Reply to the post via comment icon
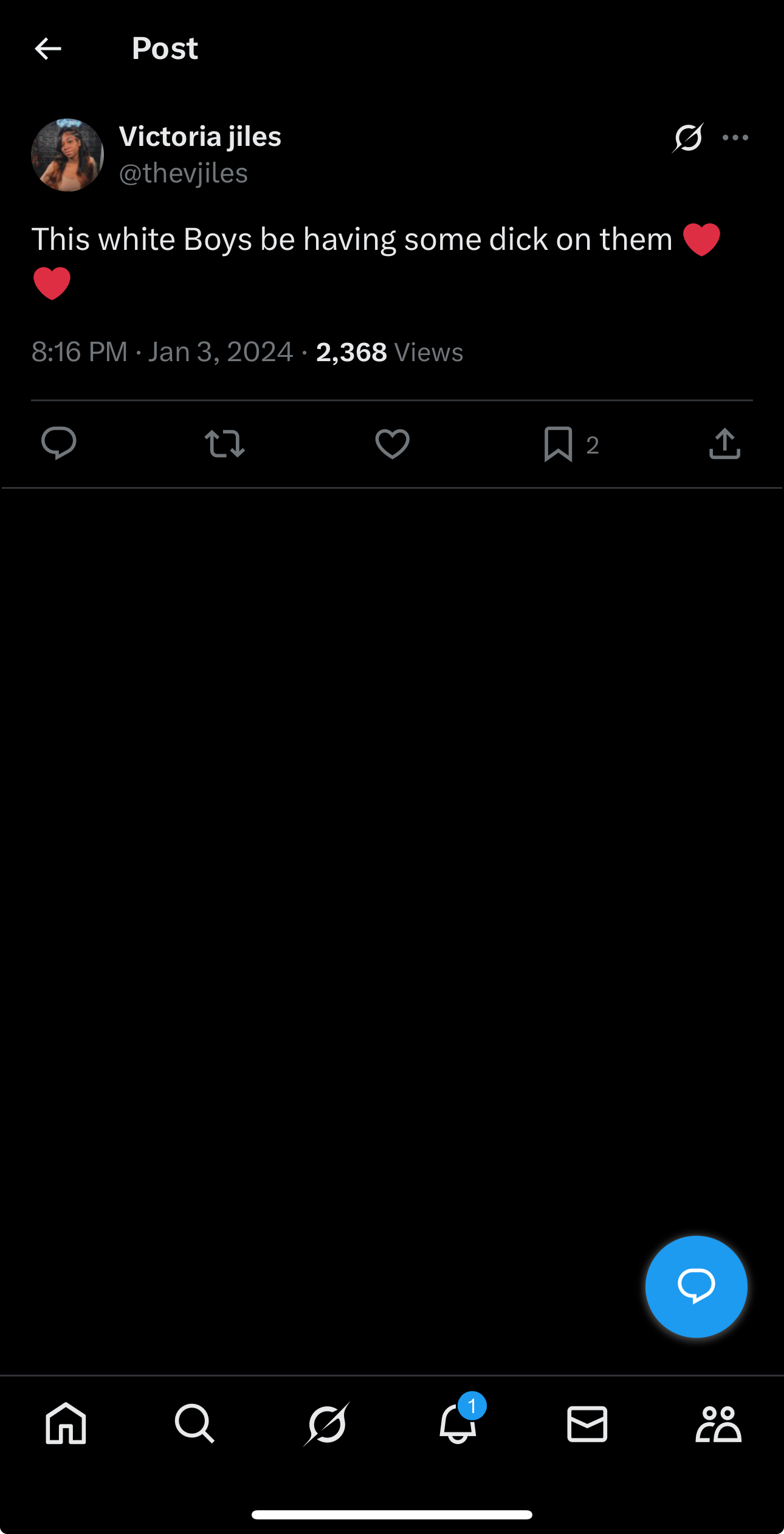 point(59,443)
